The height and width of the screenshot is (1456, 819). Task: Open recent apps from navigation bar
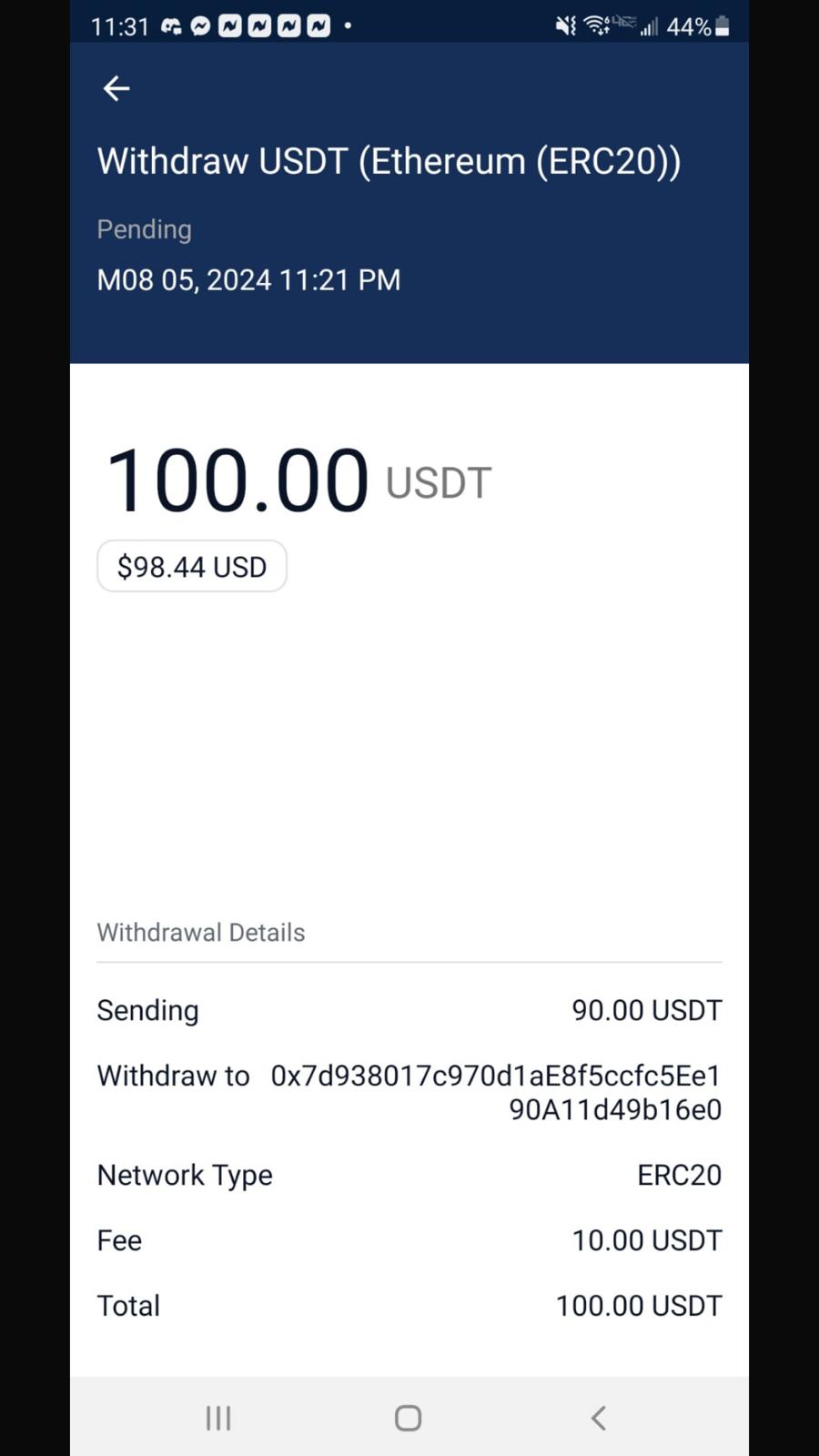[x=218, y=1417]
